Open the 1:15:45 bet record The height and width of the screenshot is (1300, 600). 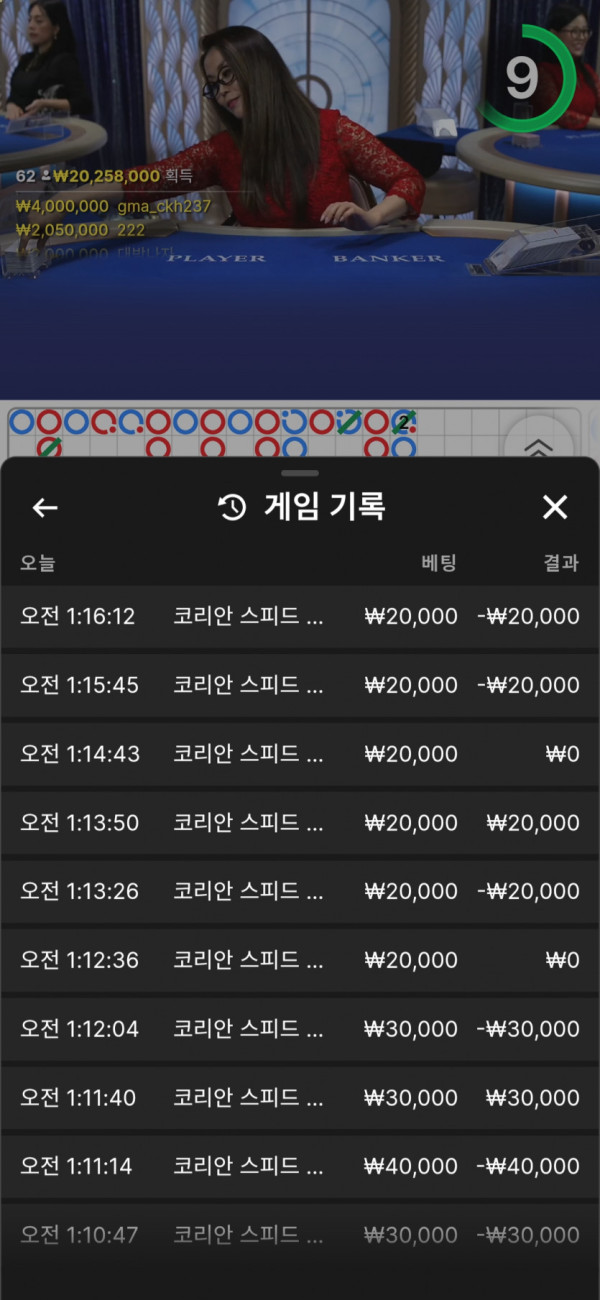(x=300, y=685)
